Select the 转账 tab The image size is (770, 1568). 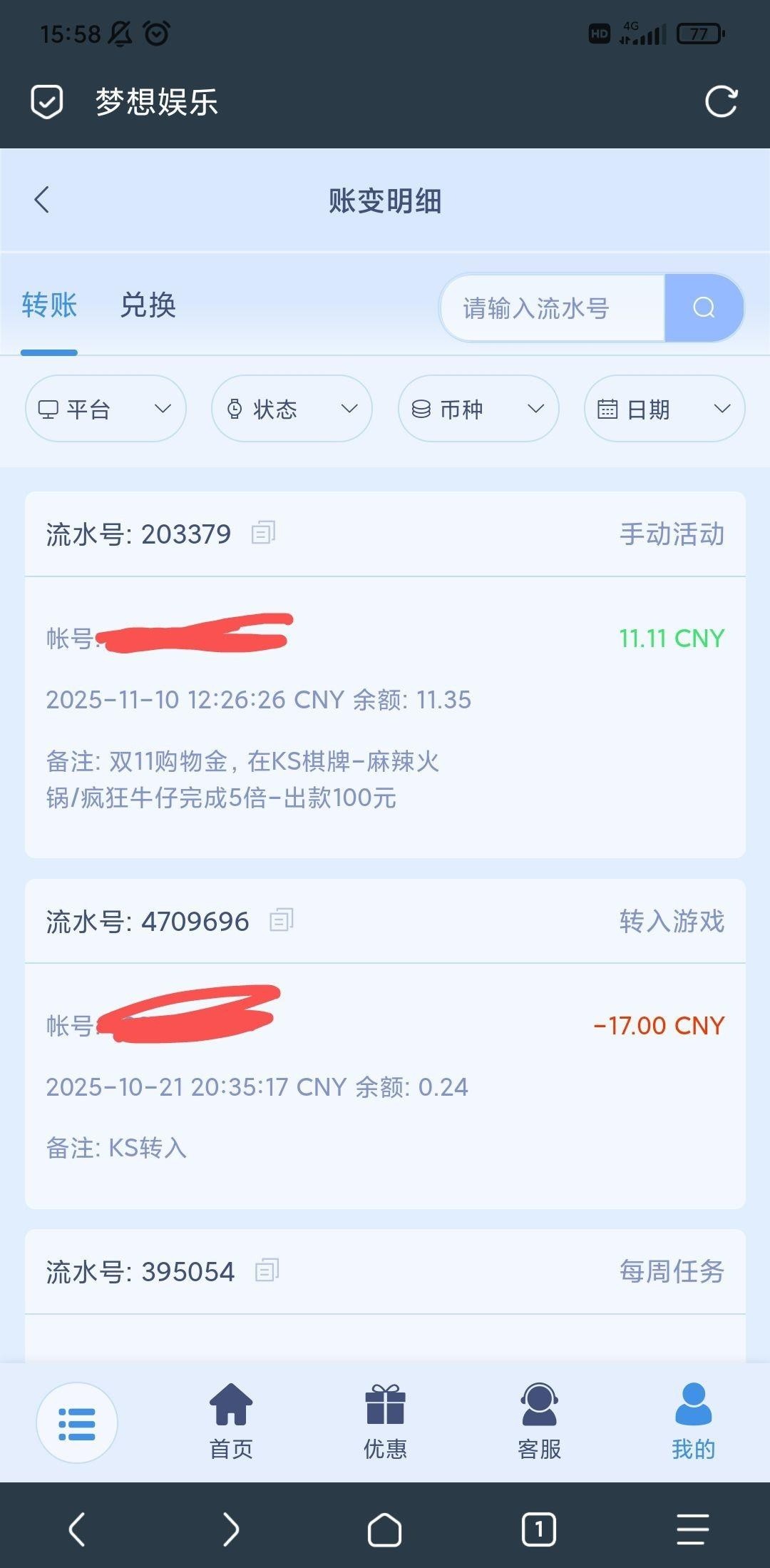point(49,305)
